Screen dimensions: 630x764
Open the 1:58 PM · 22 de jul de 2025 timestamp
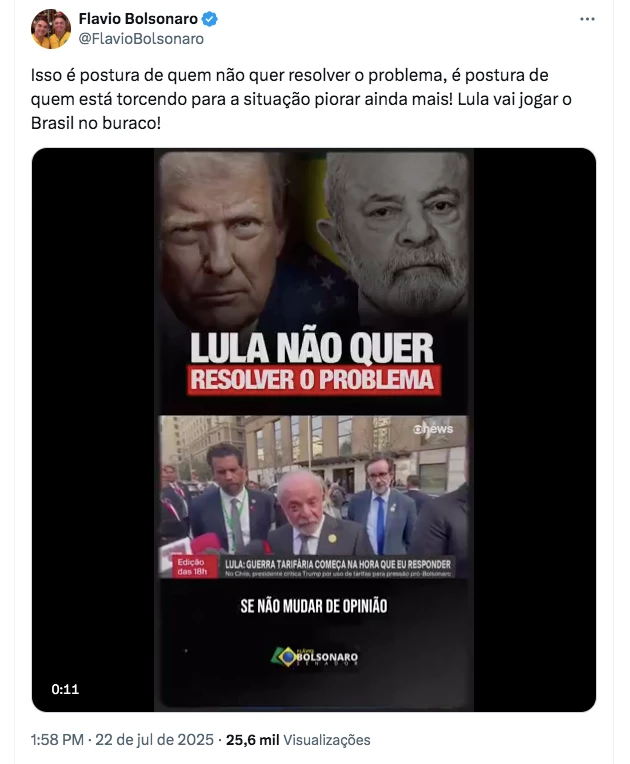coord(122,740)
